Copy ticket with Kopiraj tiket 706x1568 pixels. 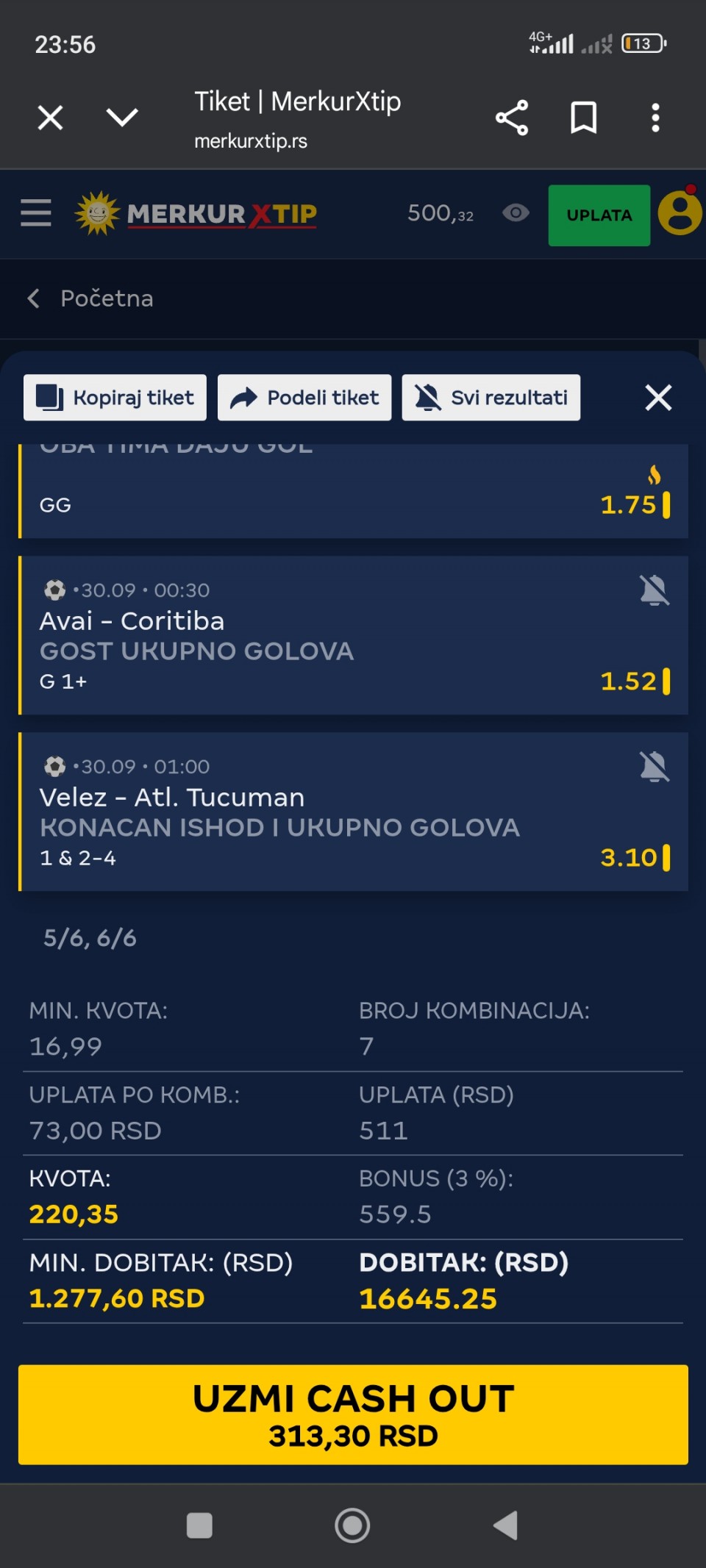pyautogui.click(x=115, y=398)
